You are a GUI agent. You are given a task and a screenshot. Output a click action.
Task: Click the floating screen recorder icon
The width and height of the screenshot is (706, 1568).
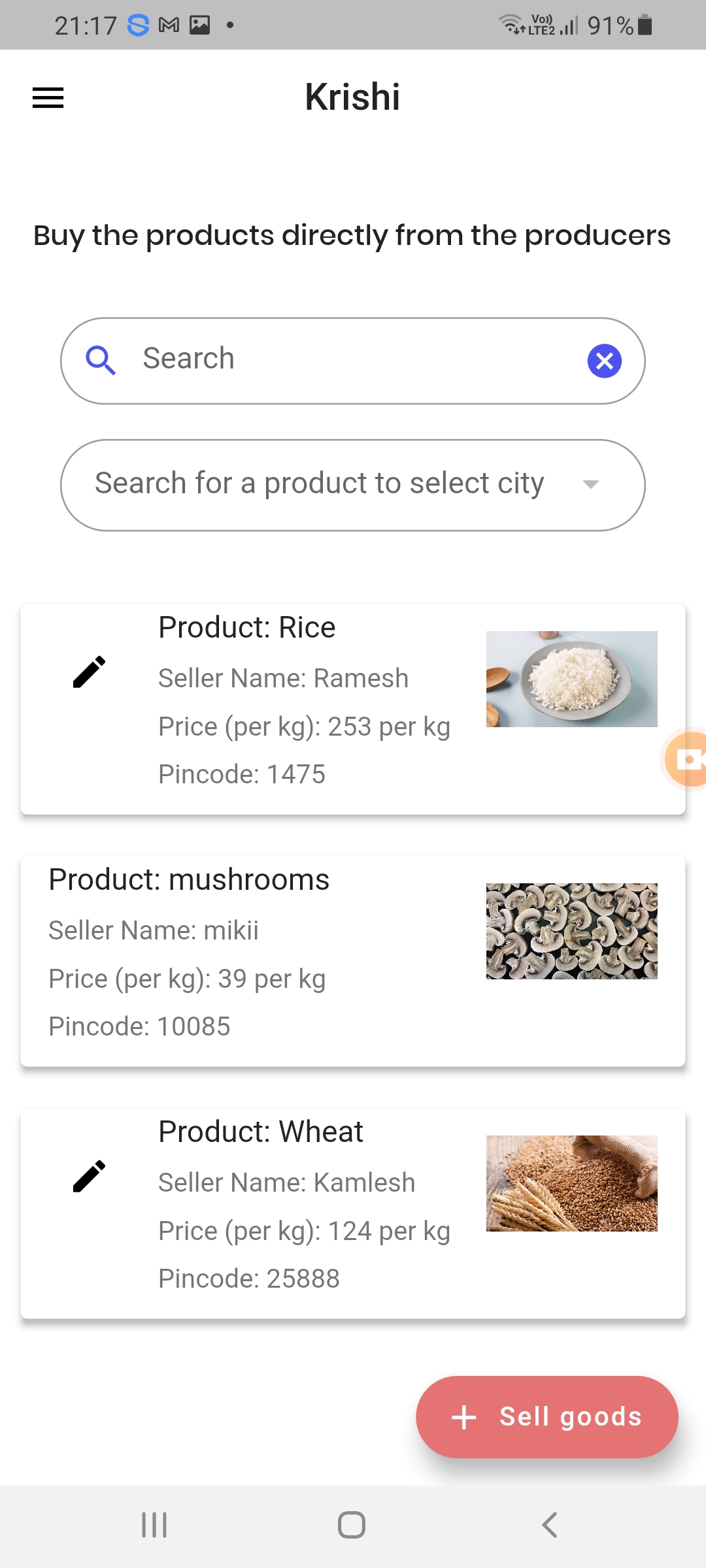coord(686,759)
